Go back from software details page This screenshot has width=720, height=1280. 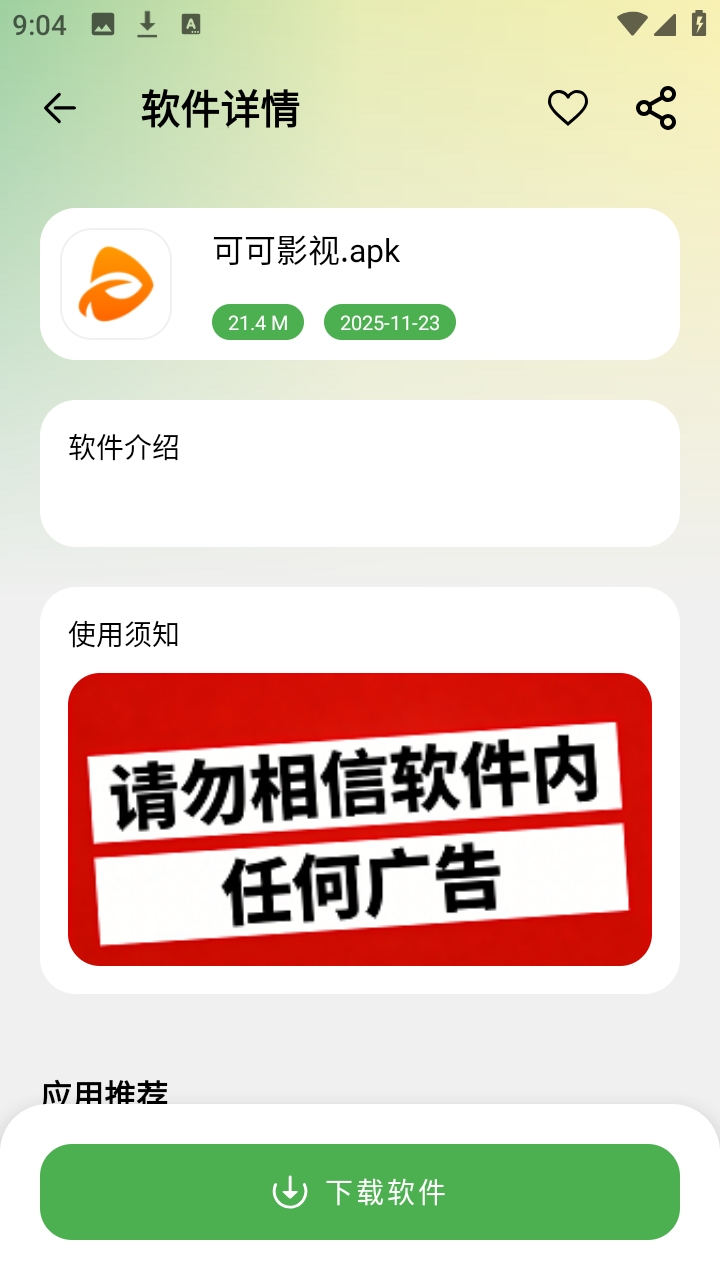60,108
